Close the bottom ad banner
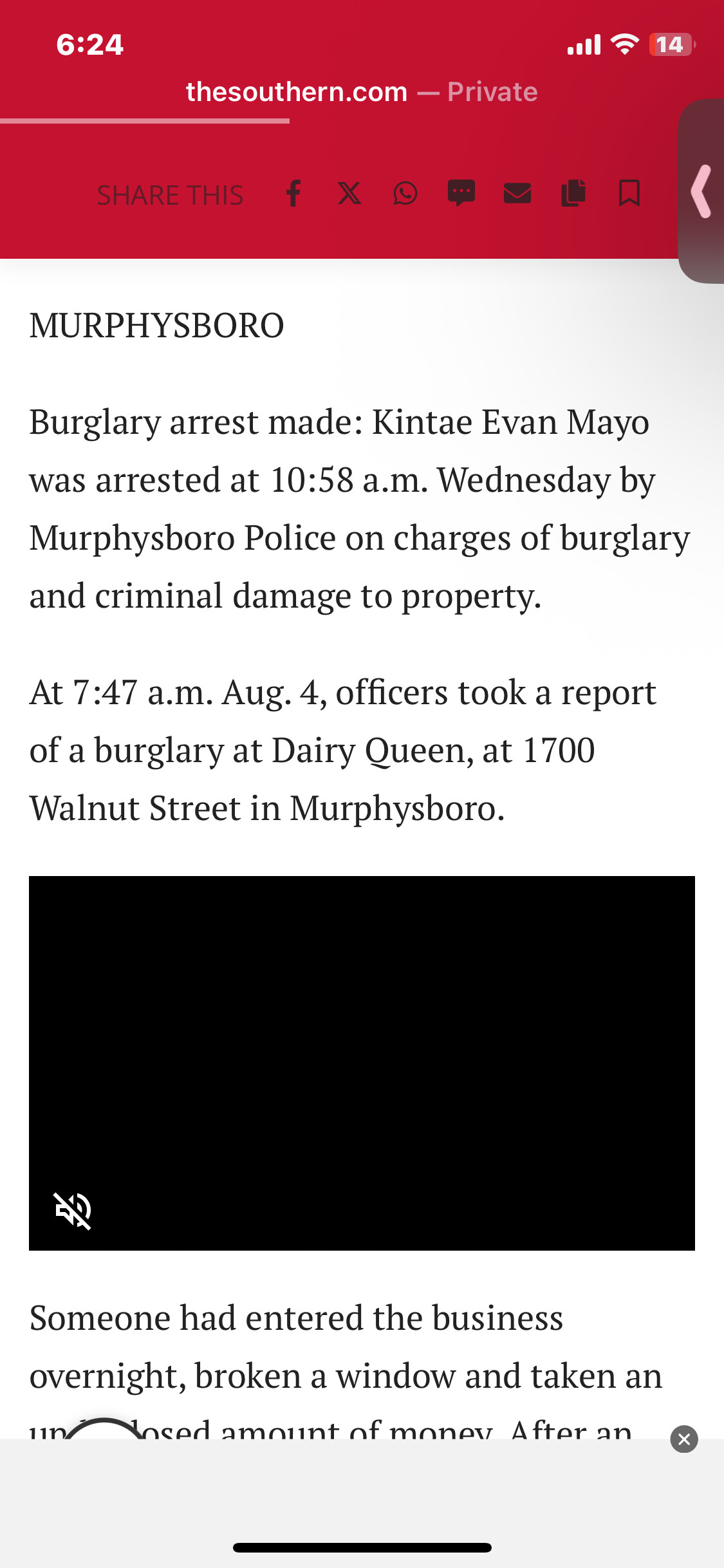The height and width of the screenshot is (1568, 724). [683, 1439]
